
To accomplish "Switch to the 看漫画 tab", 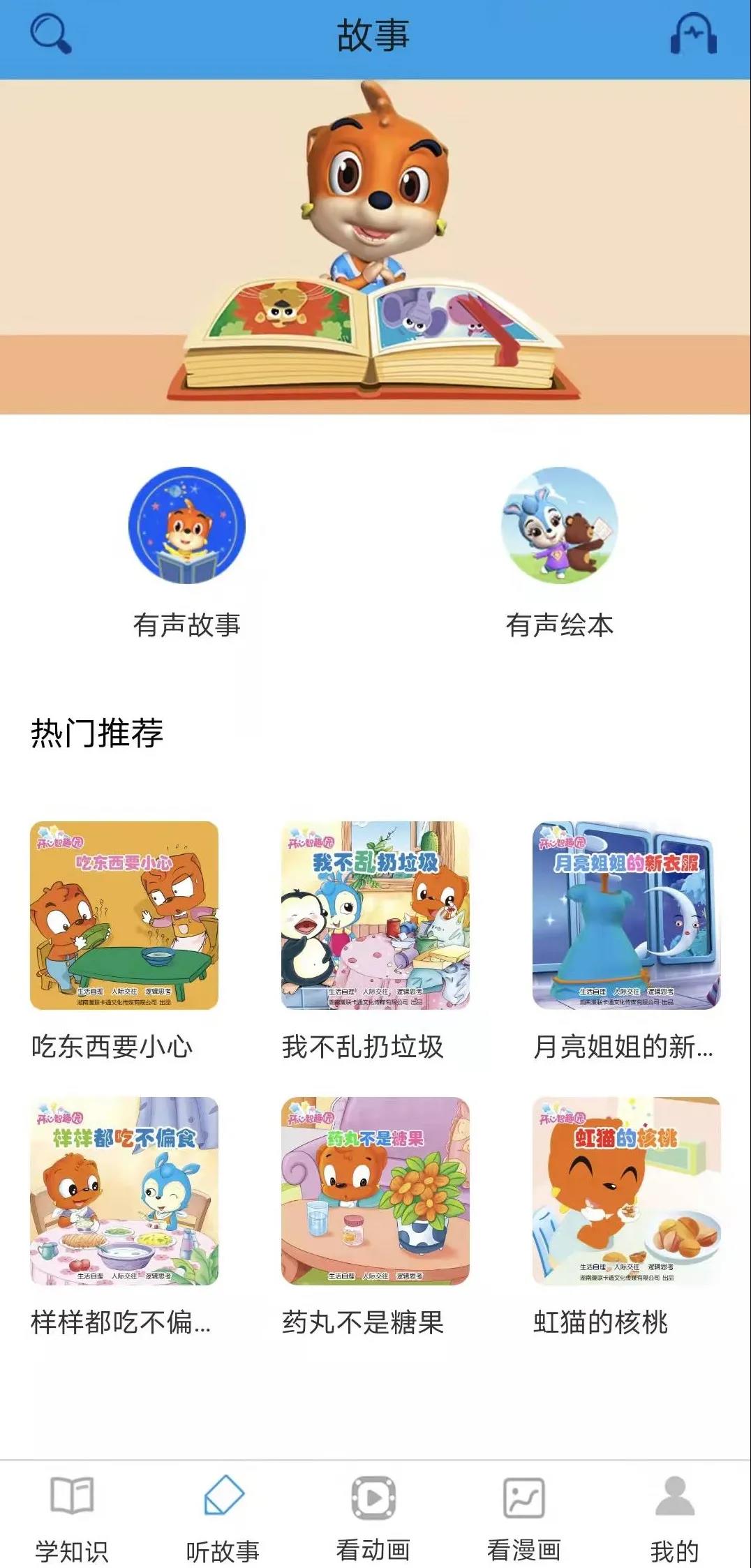I will tap(524, 1518).
